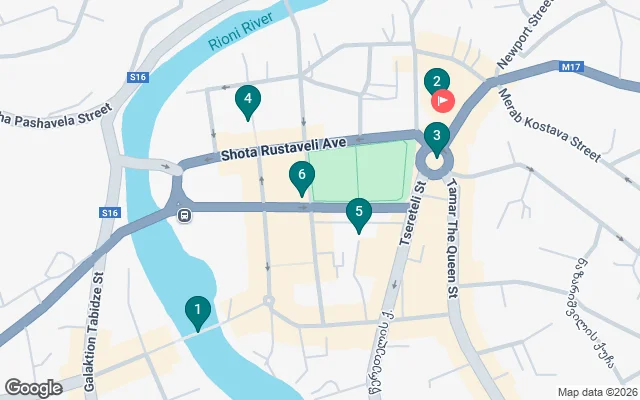
Task: Select map marker number 1
Action: 198,312
